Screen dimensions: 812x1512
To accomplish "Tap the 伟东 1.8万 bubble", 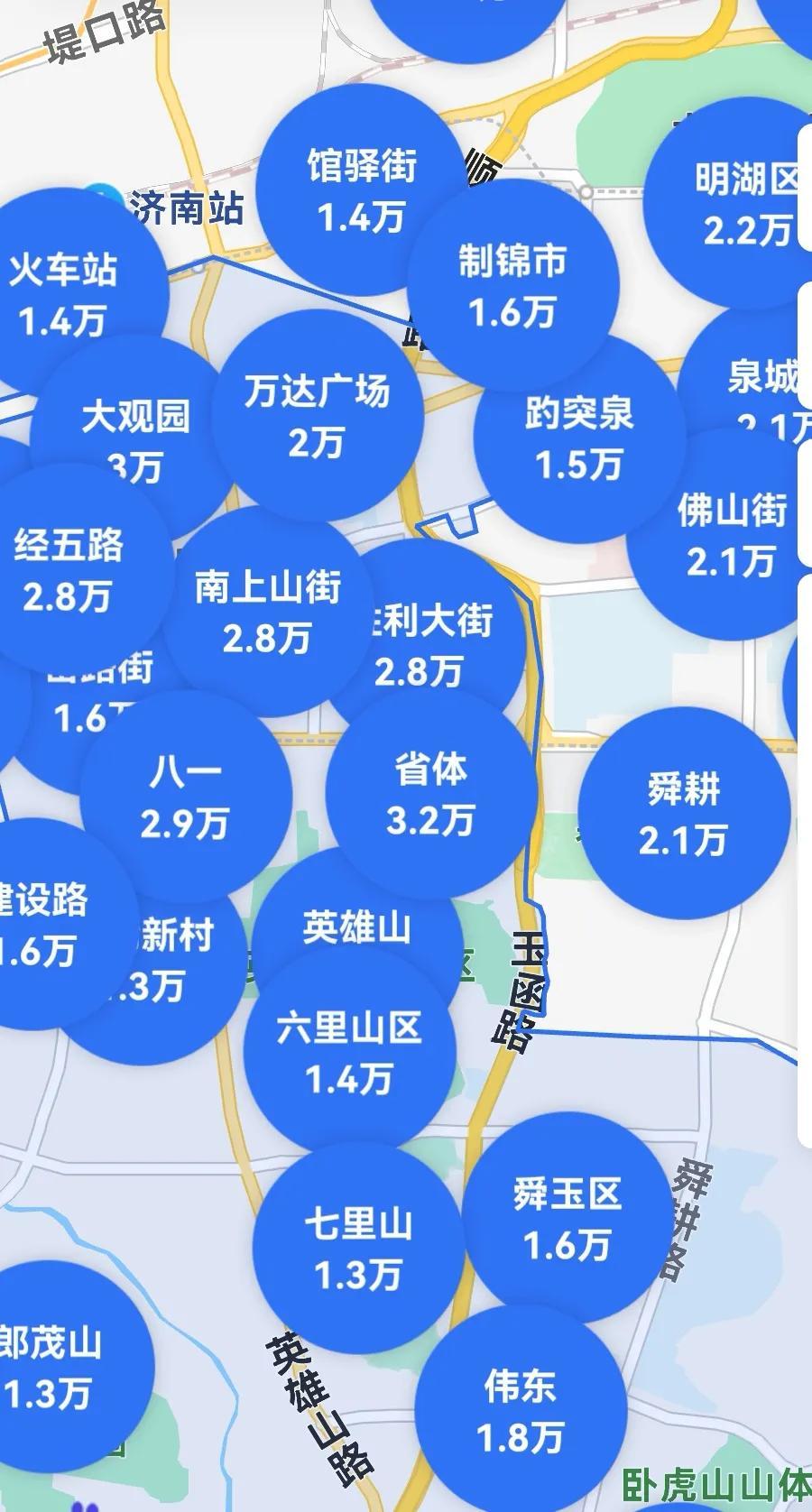I will pos(521,1411).
